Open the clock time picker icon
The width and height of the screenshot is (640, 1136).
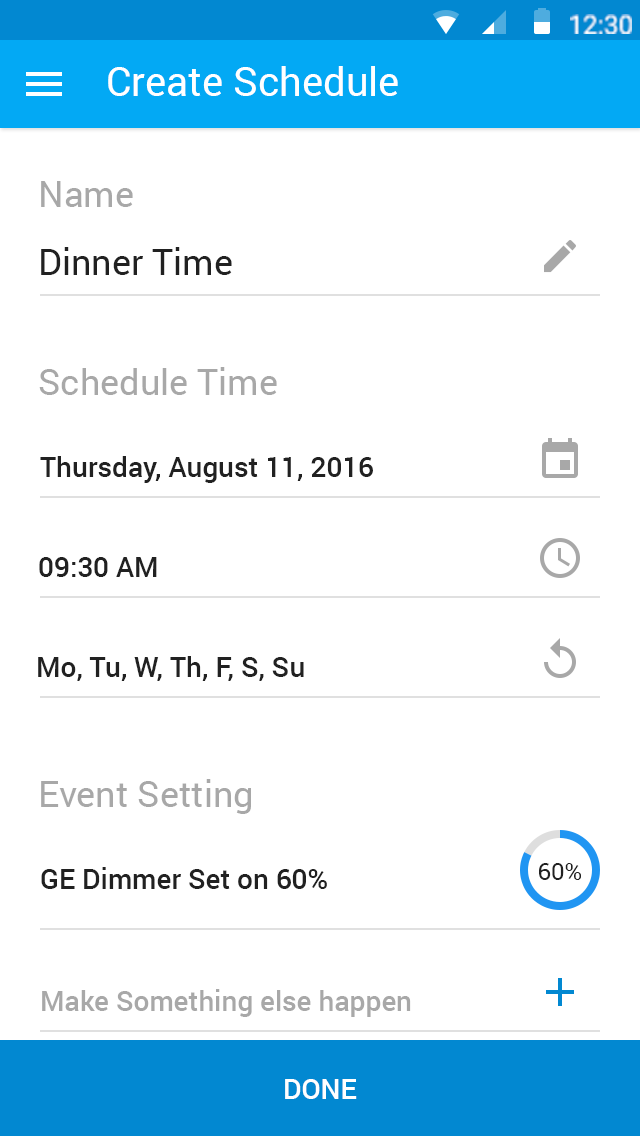[x=560, y=559]
